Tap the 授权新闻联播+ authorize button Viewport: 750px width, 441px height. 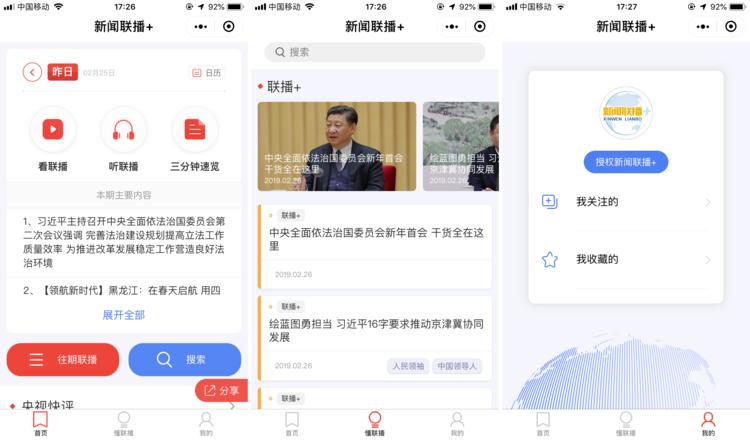click(x=625, y=162)
